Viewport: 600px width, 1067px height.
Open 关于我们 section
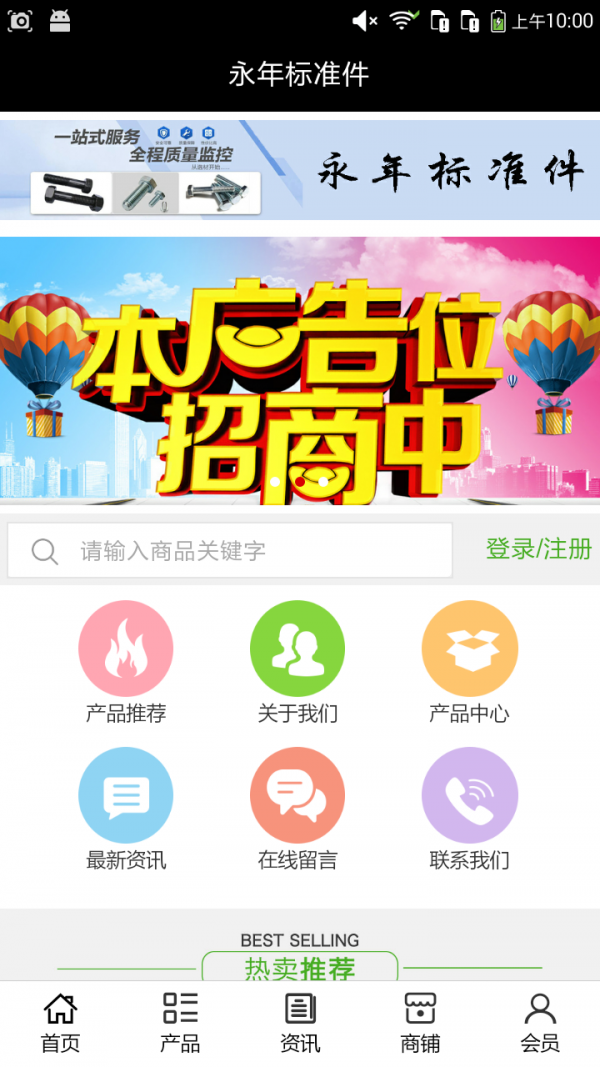pyautogui.click(x=298, y=648)
